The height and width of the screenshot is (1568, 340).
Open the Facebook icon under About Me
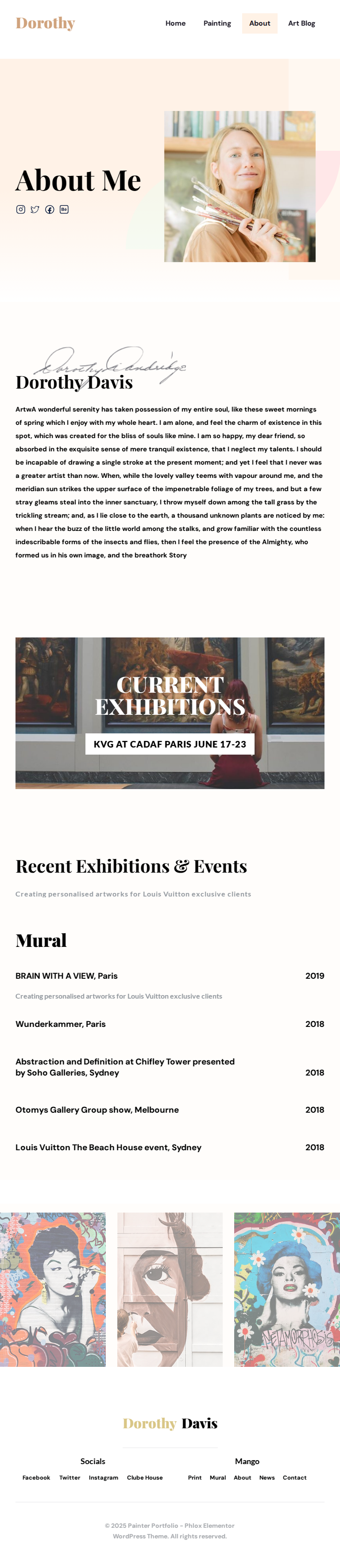point(49,210)
